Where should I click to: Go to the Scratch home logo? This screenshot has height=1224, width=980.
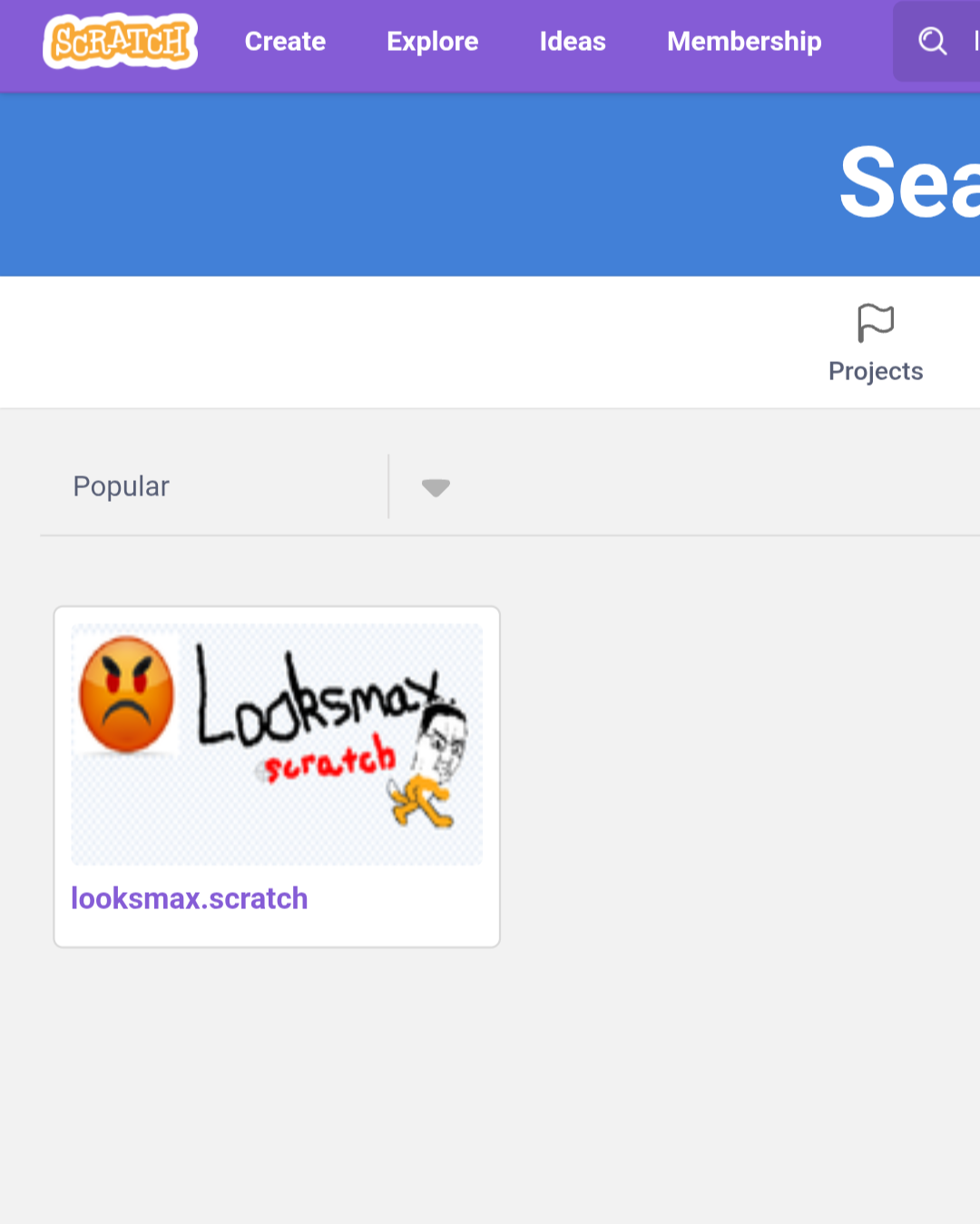pos(120,42)
